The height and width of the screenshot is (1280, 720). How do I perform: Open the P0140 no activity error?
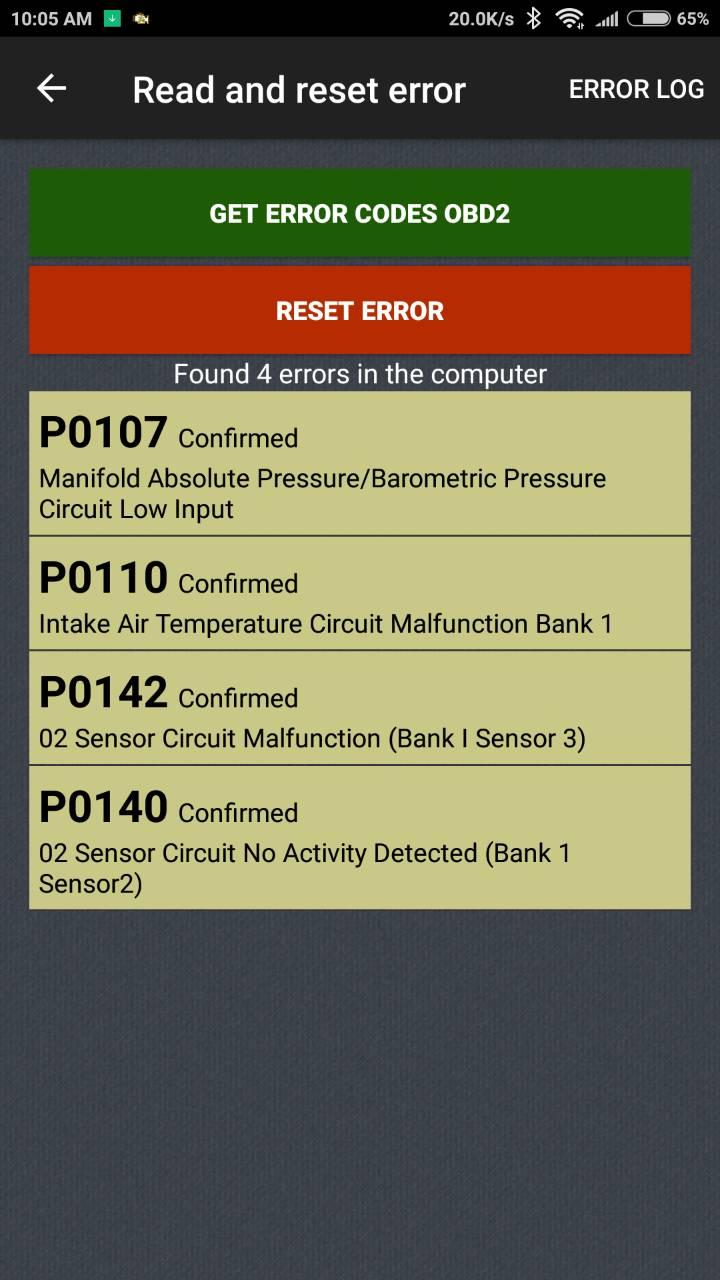359,837
